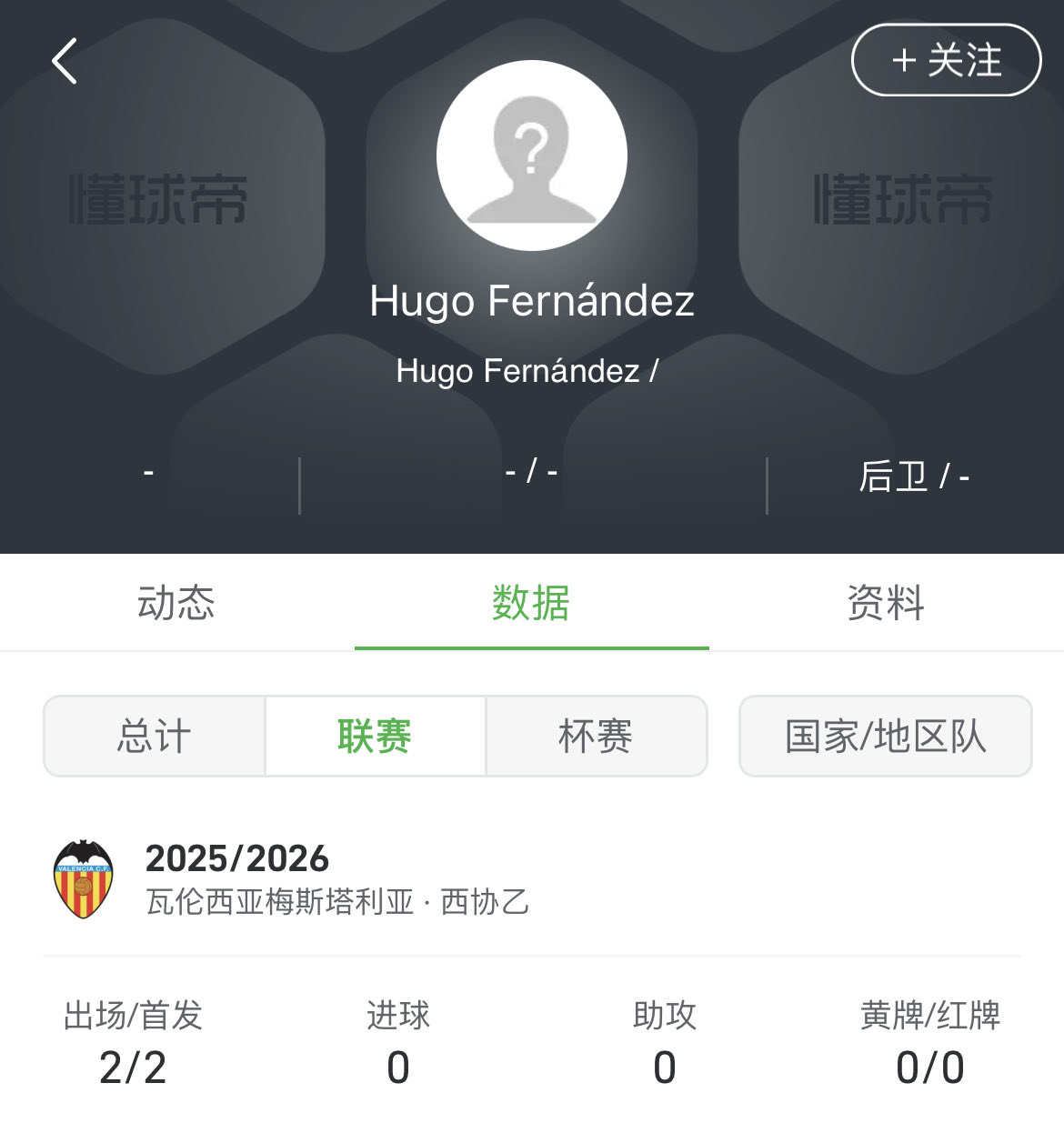The width and height of the screenshot is (1064, 1123).
Task: Select the 联赛 league filter
Action: pyautogui.click(x=375, y=736)
